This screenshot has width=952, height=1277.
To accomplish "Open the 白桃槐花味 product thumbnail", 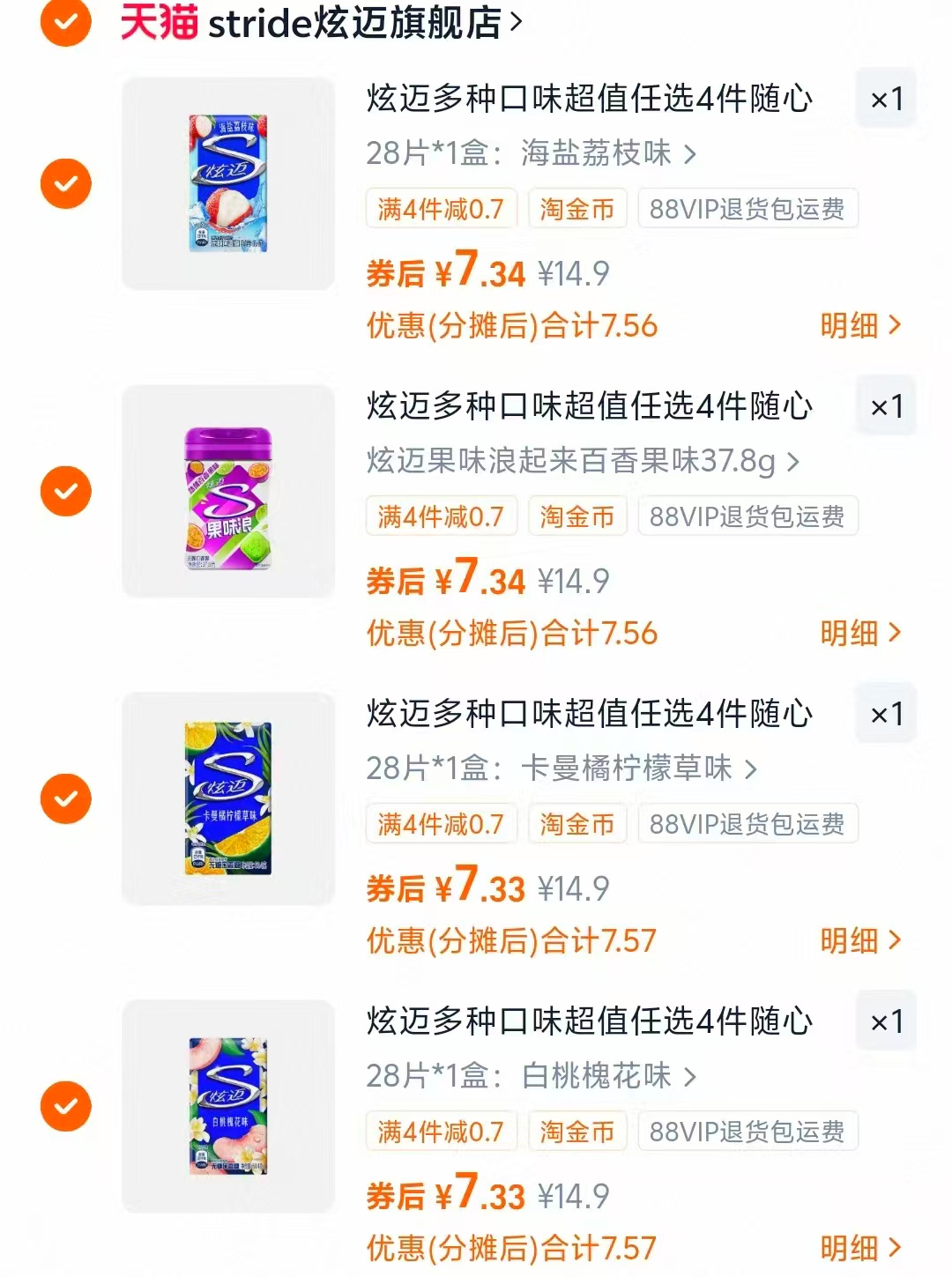I will (227, 1105).
